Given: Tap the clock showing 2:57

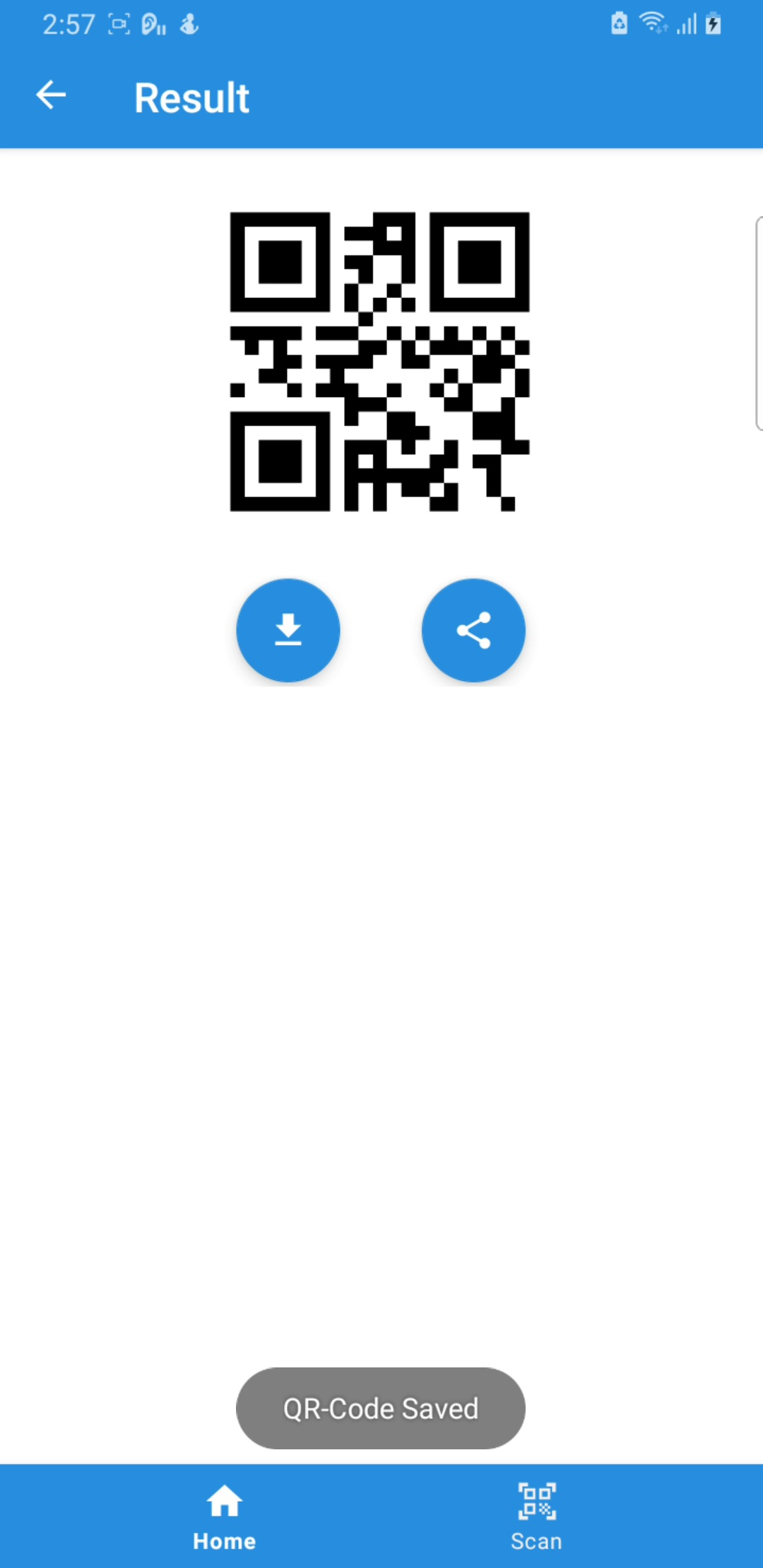Looking at the screenshot, I should click(69, 23).
